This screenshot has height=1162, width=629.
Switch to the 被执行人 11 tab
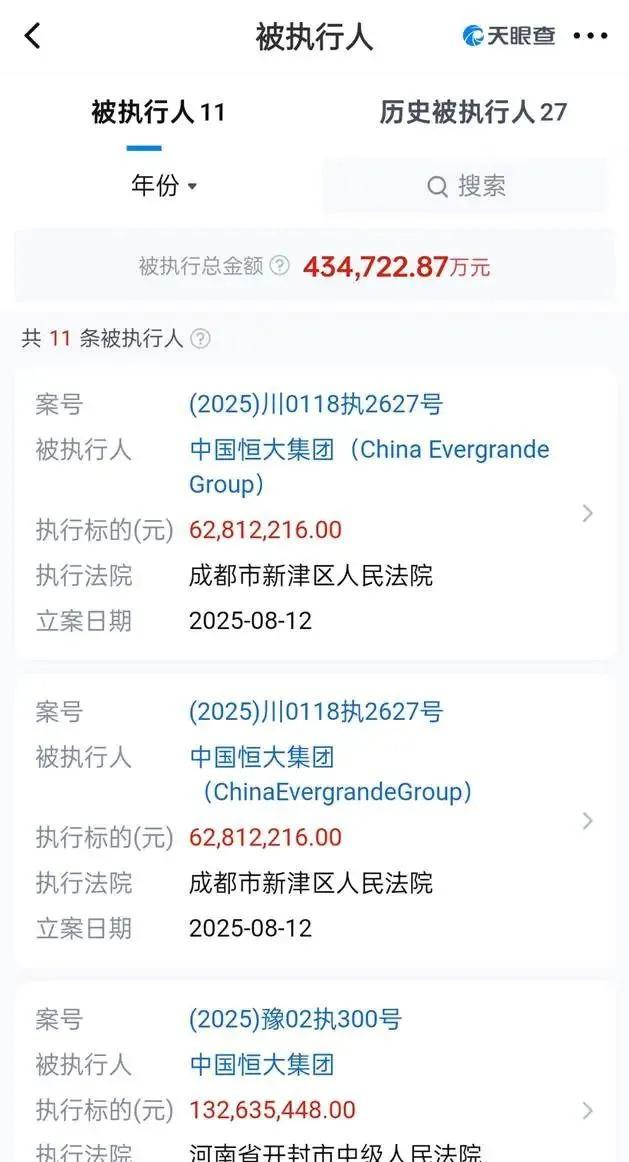157,112
